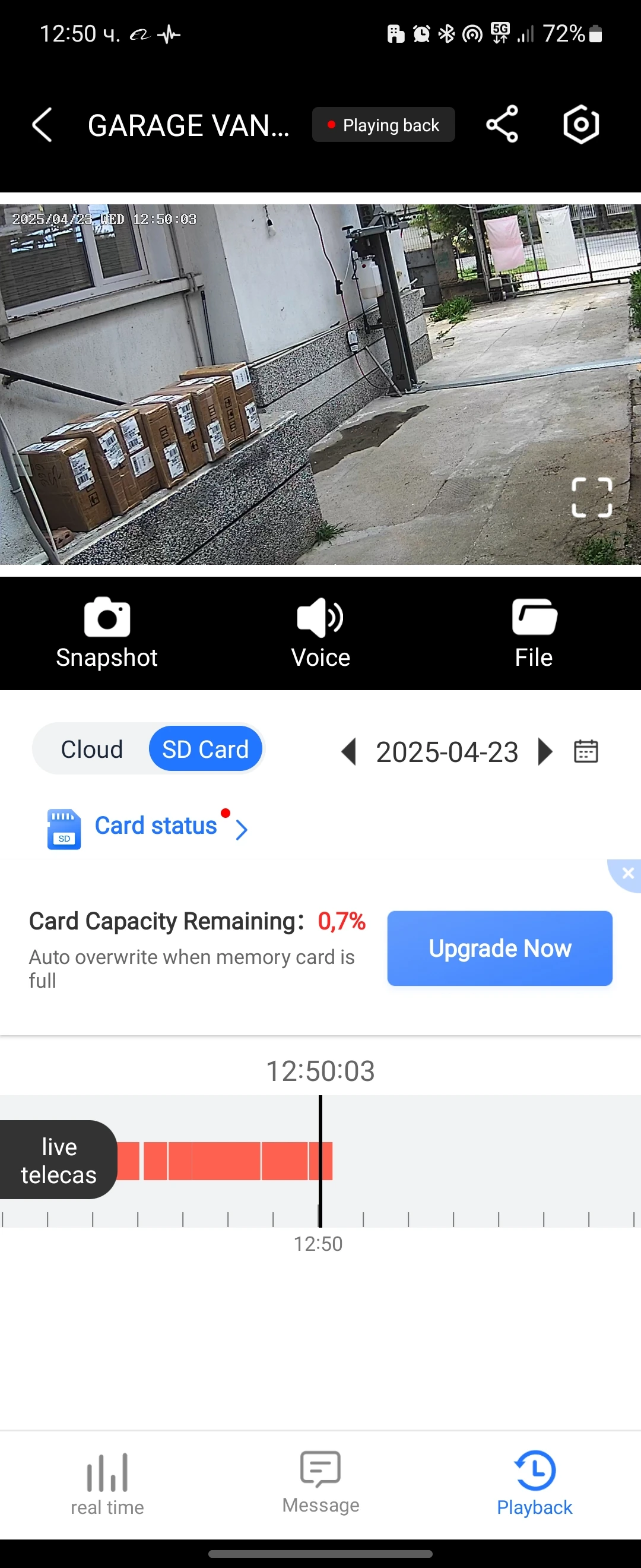This screenshot has height=1568, width=641.
Task: Open camera settings
Action: (x=581, y=124)
